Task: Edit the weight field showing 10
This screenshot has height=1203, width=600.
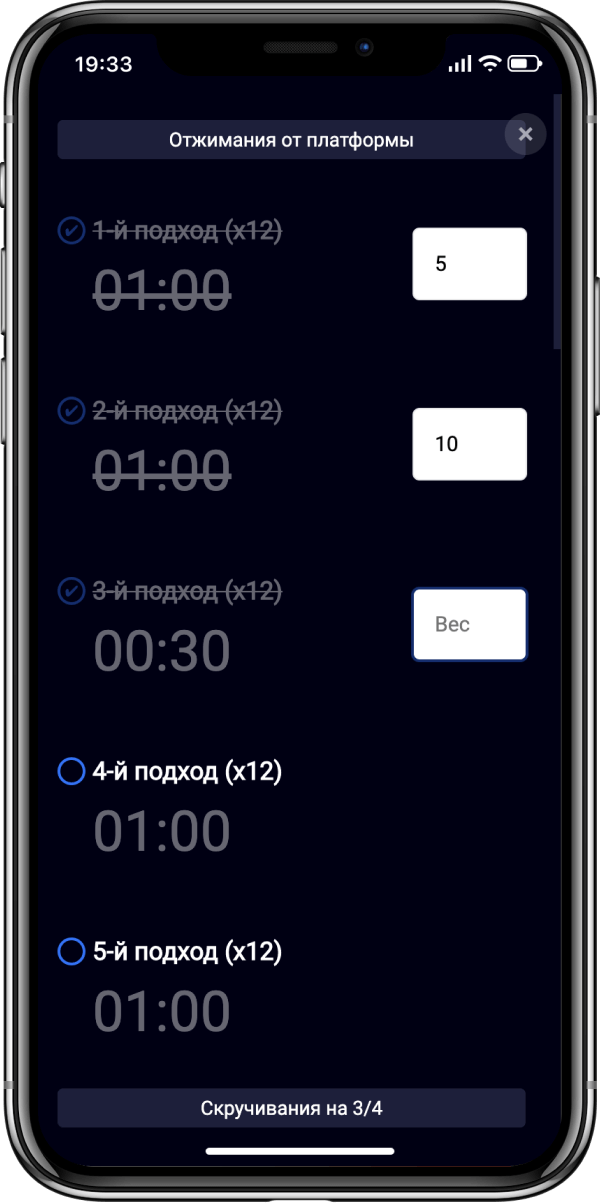Action: [469, 444]
